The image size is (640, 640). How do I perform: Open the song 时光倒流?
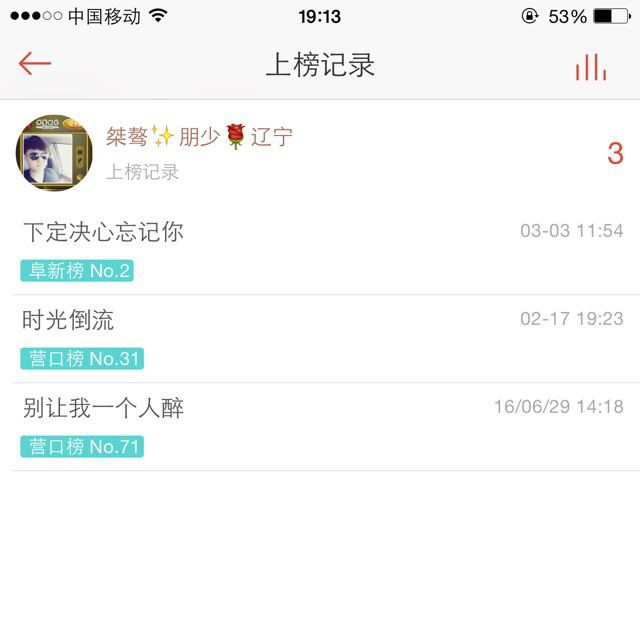[68, 320]
